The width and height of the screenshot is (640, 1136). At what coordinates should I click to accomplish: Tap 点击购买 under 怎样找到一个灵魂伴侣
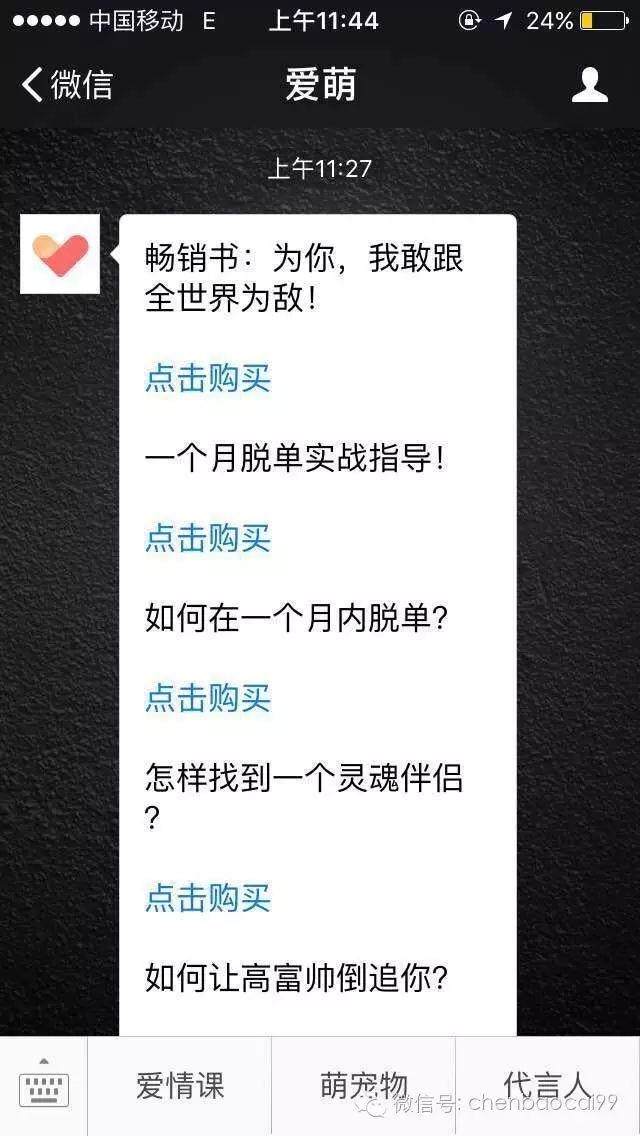208,897
